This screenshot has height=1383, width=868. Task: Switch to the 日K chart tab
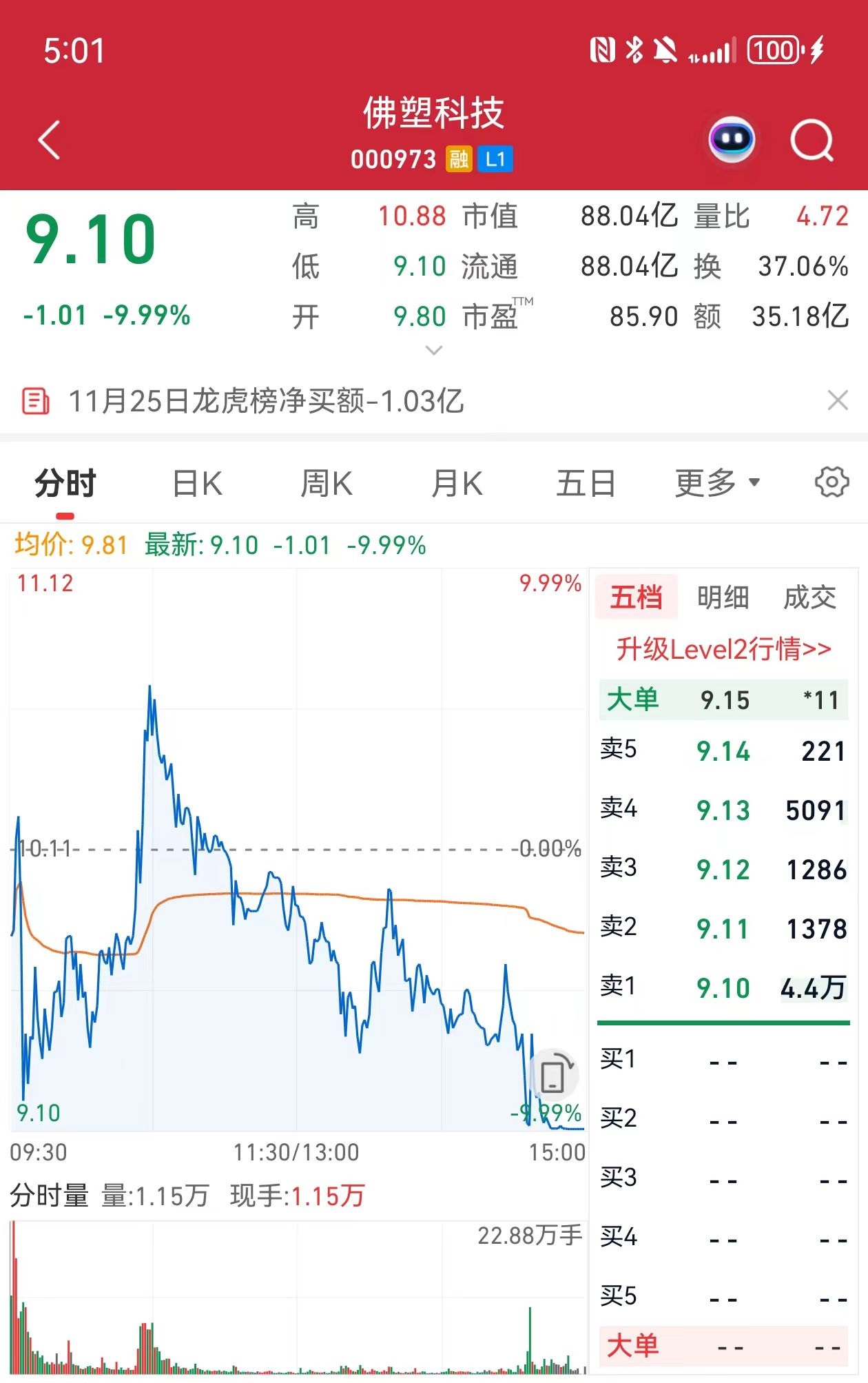pos(197,484)
